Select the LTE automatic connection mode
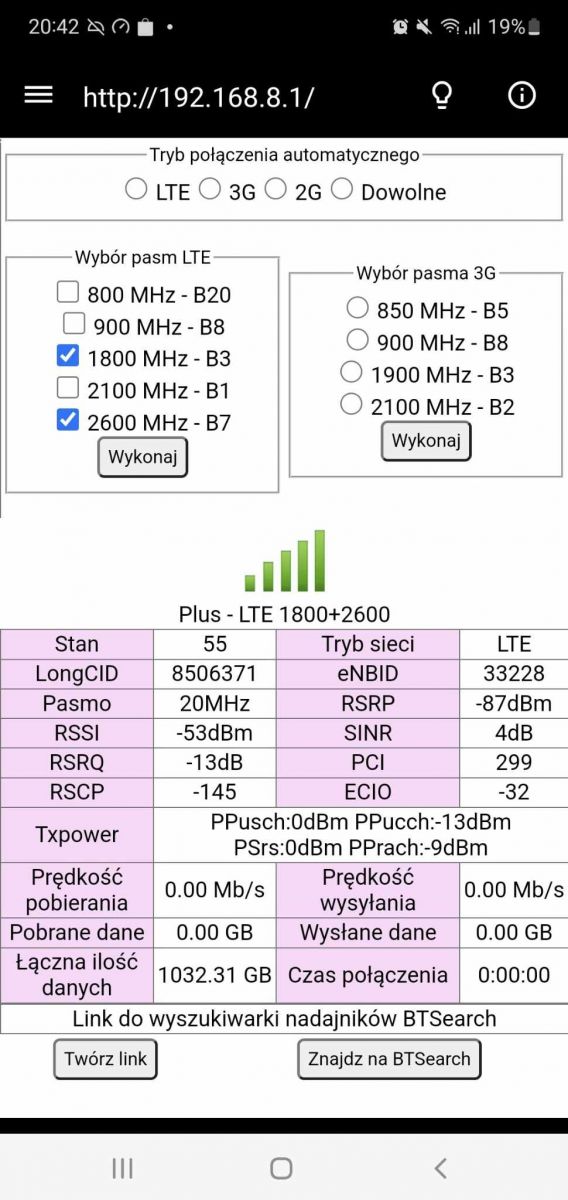Viewport: 568px width, 1200px height. pyautogui.click(x=136, y=188)
